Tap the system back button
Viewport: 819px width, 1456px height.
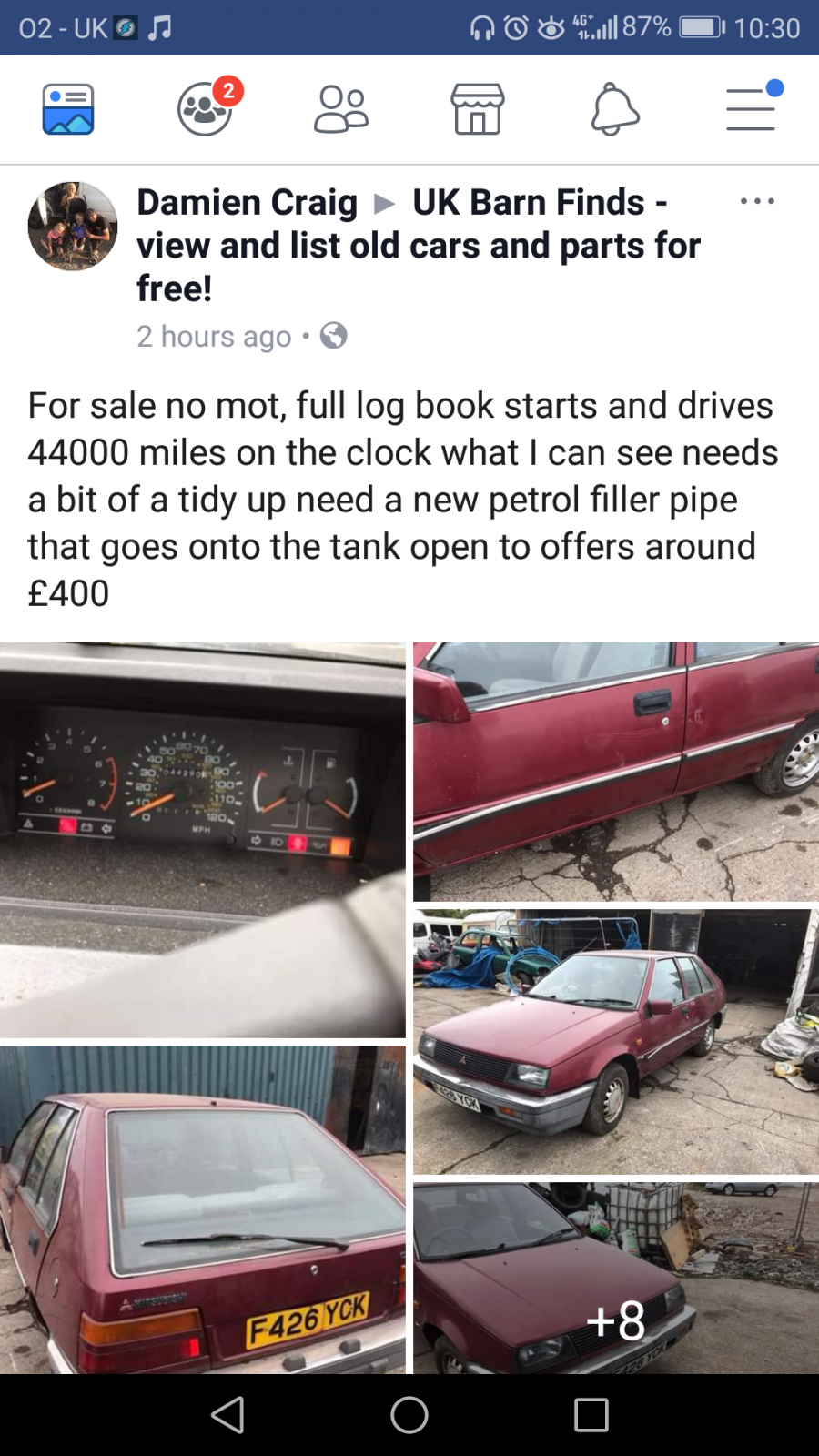(x=227, y=1415)
